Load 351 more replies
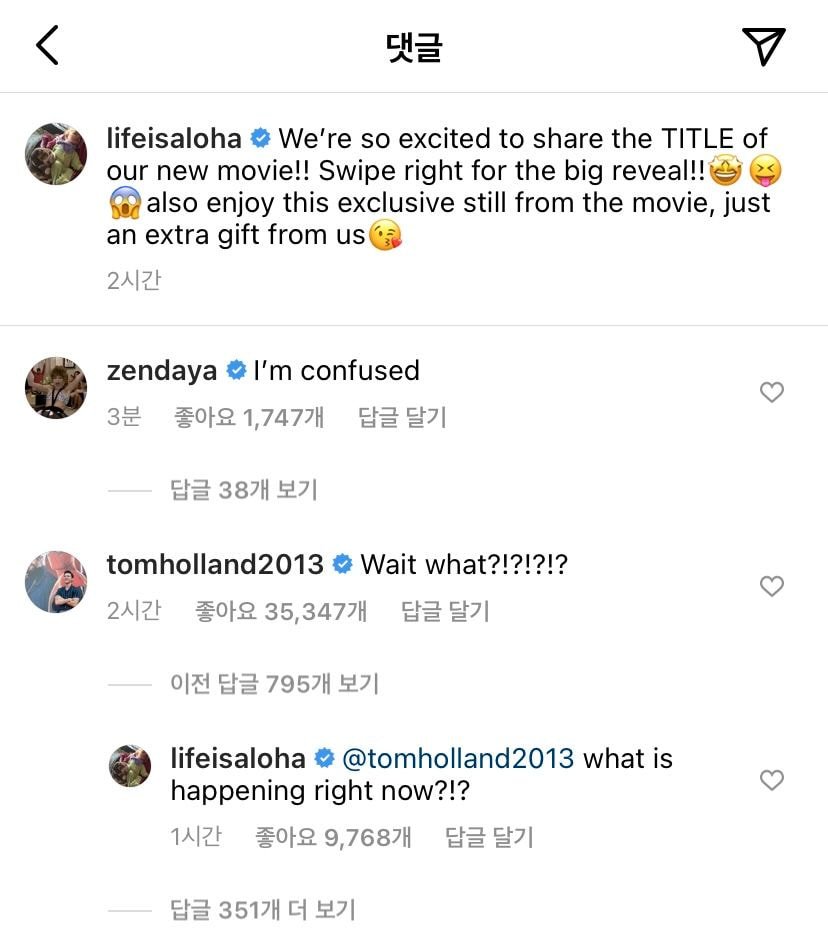This screenshot has height=951, width=828. (263, 910)
